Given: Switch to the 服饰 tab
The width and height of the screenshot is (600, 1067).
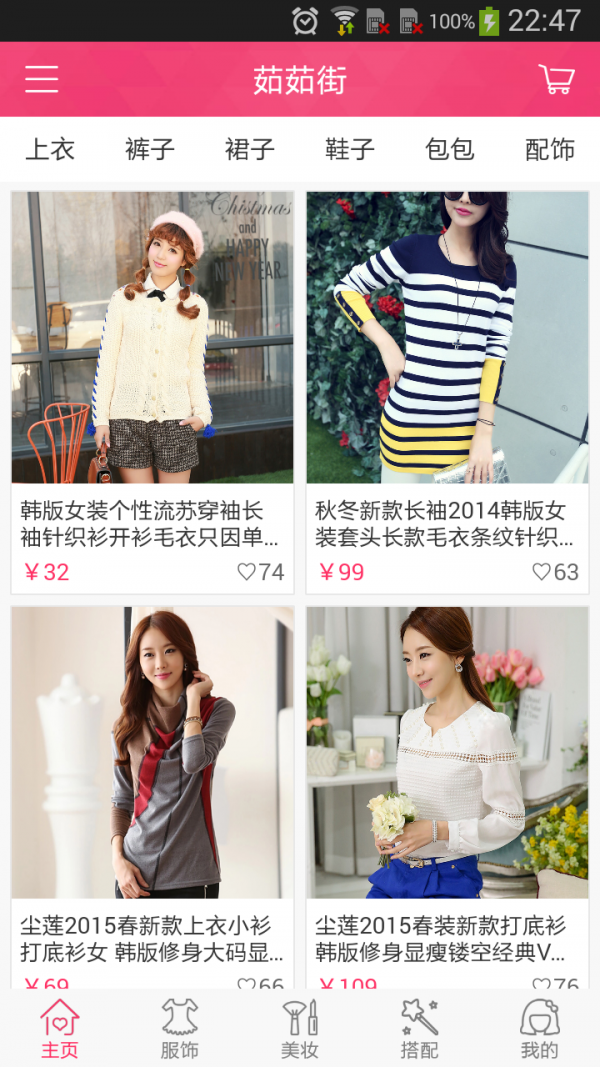Looking at the screenshot, I should point(180,1028).
